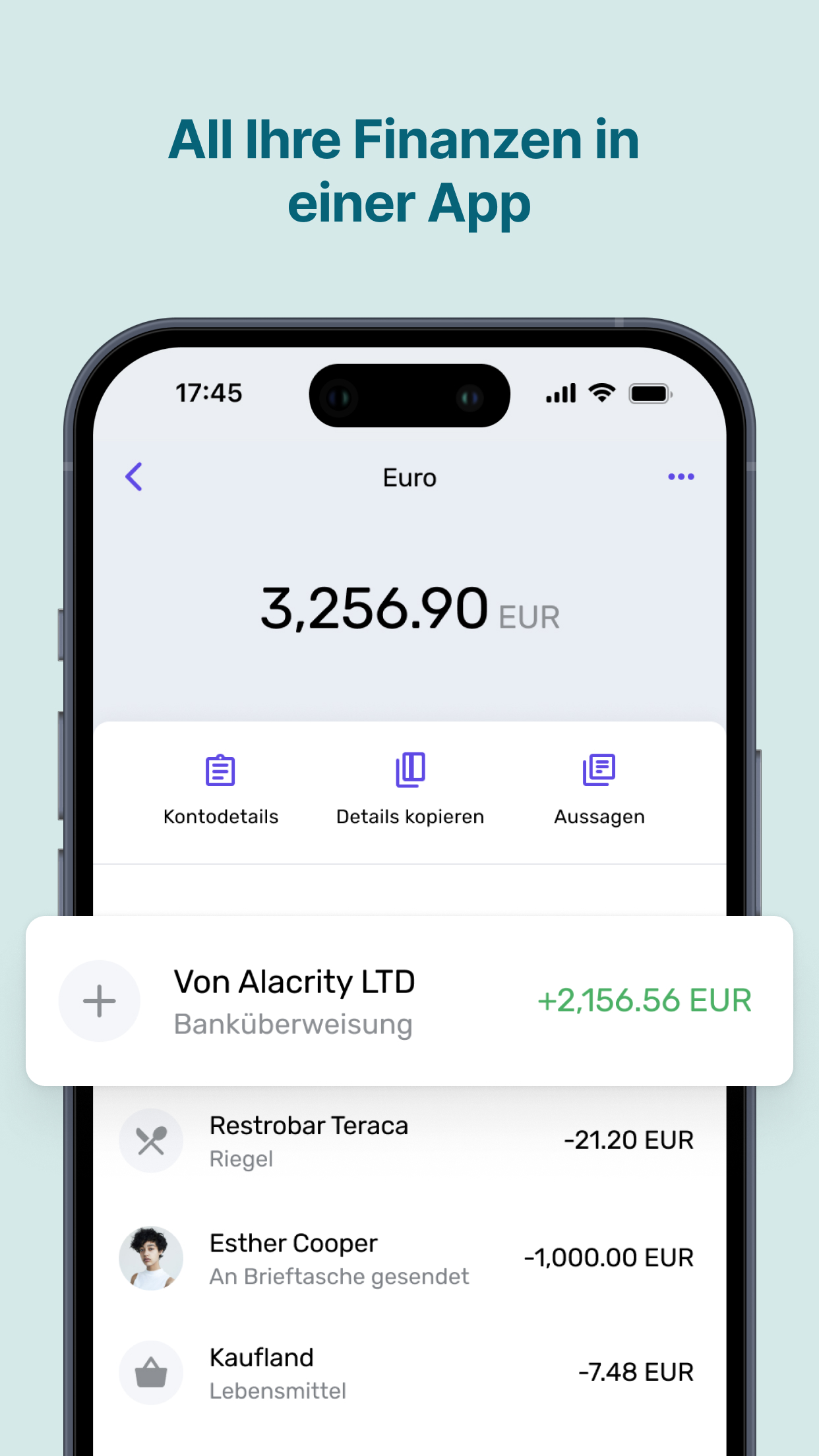Open Aussagen with the statements icon

coord(599,770)
